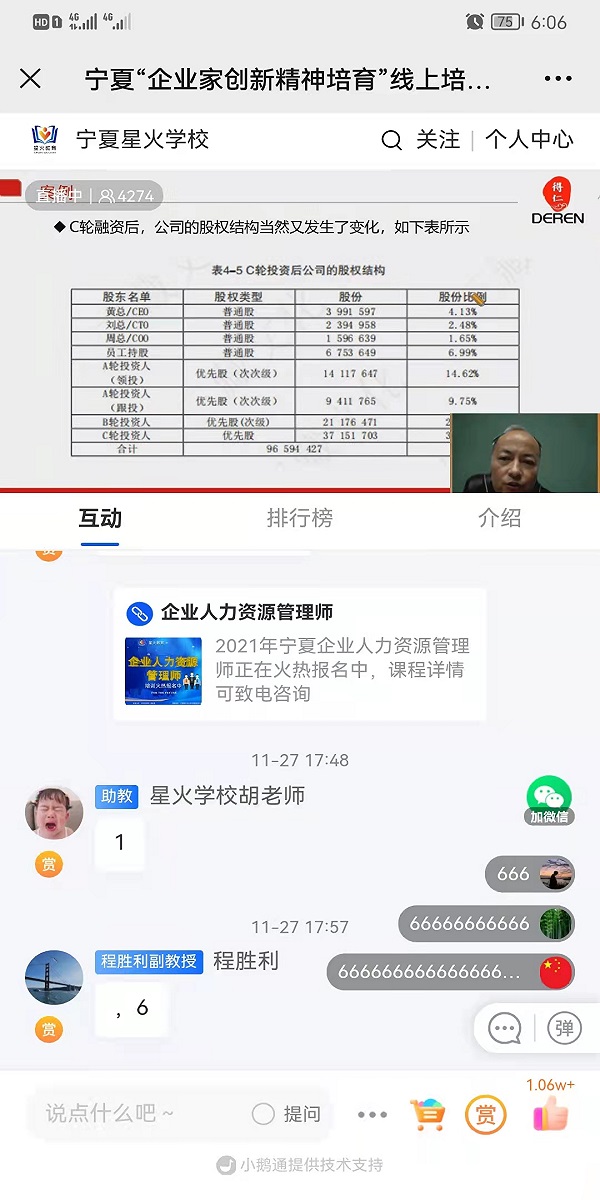The image size is (600, 1200).
Task: Open the shopping cart icon
Action: [428, 1114]
